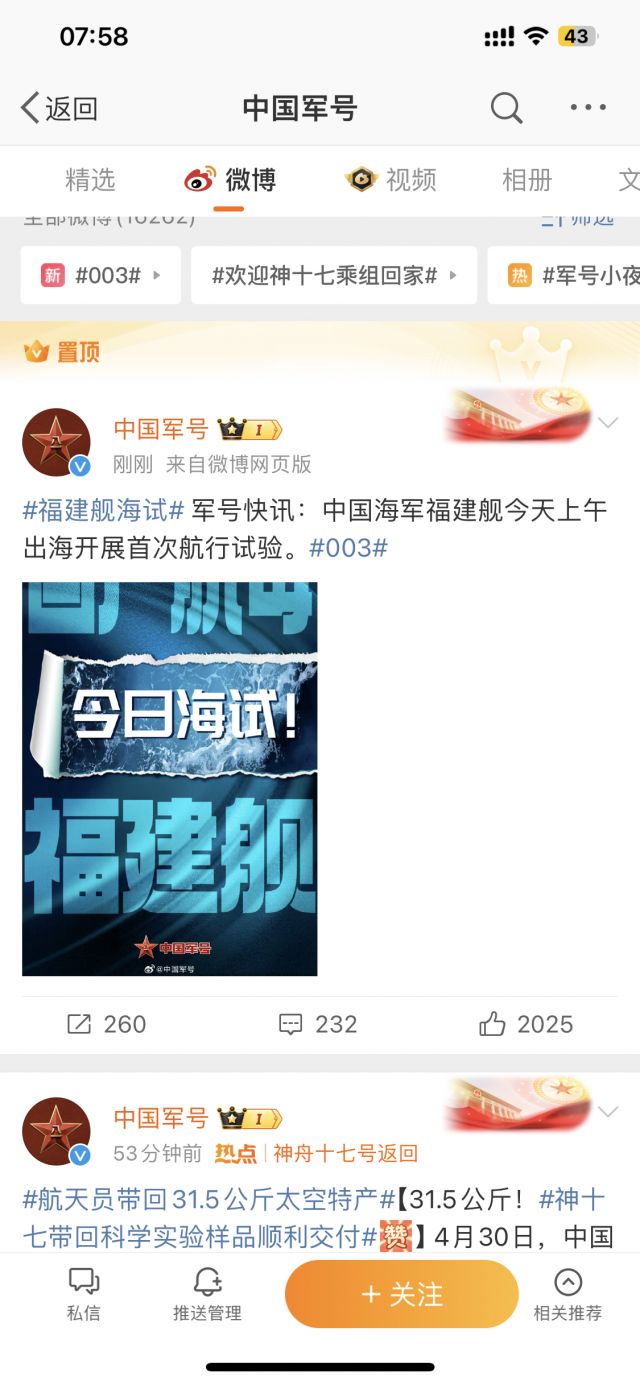Show 相关推荐 related recommendations
Viewport: 640px width, 1385px height.
(x=567, y=1295)
